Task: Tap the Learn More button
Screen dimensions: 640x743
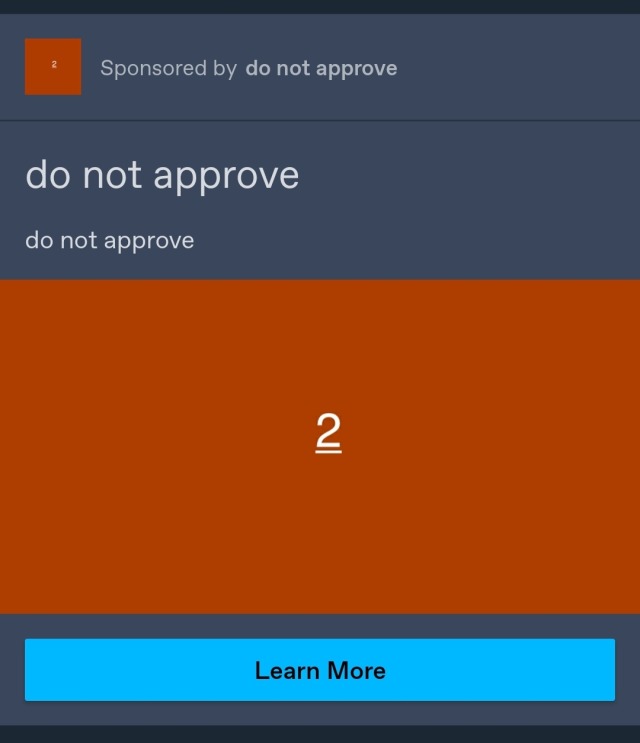Action: click(320, 670)
